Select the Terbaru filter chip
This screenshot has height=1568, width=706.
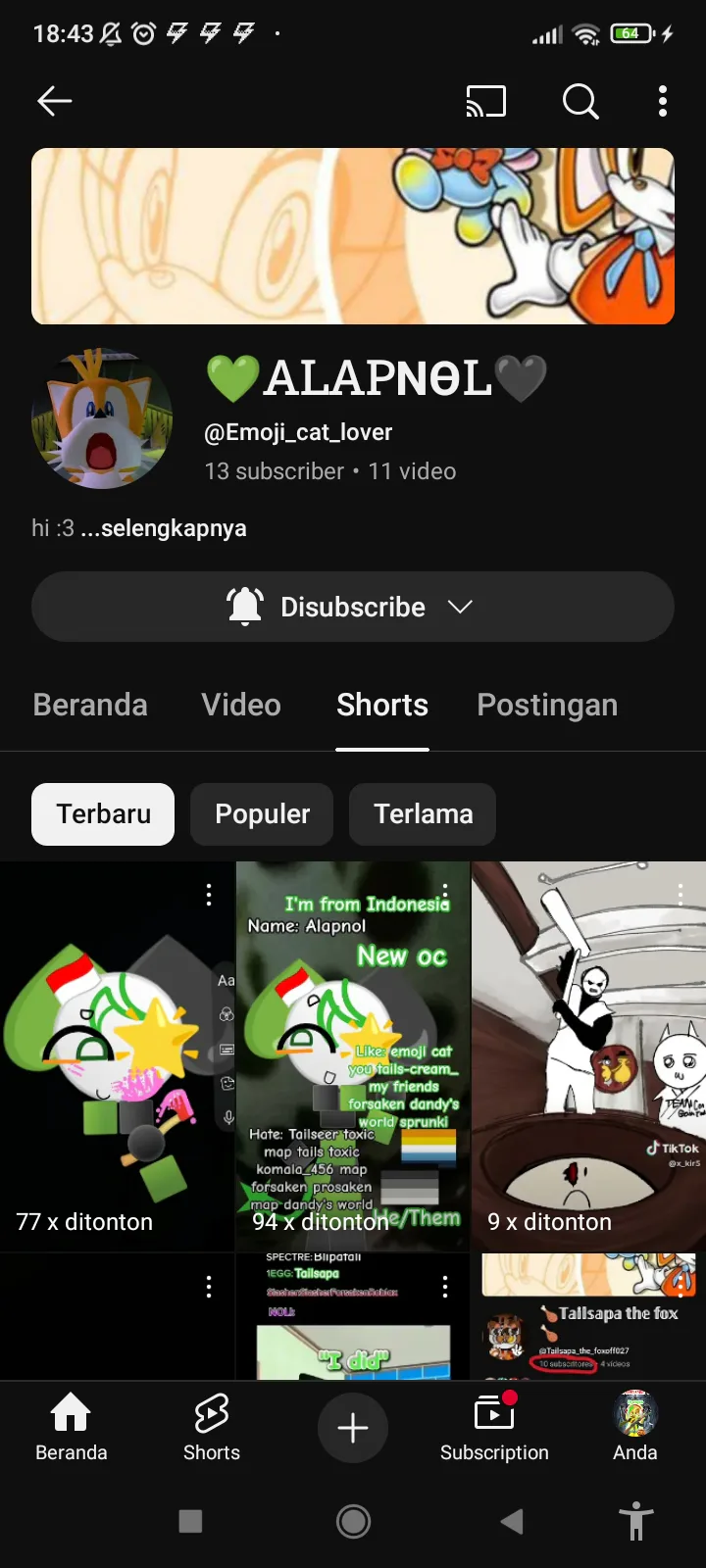103,814
